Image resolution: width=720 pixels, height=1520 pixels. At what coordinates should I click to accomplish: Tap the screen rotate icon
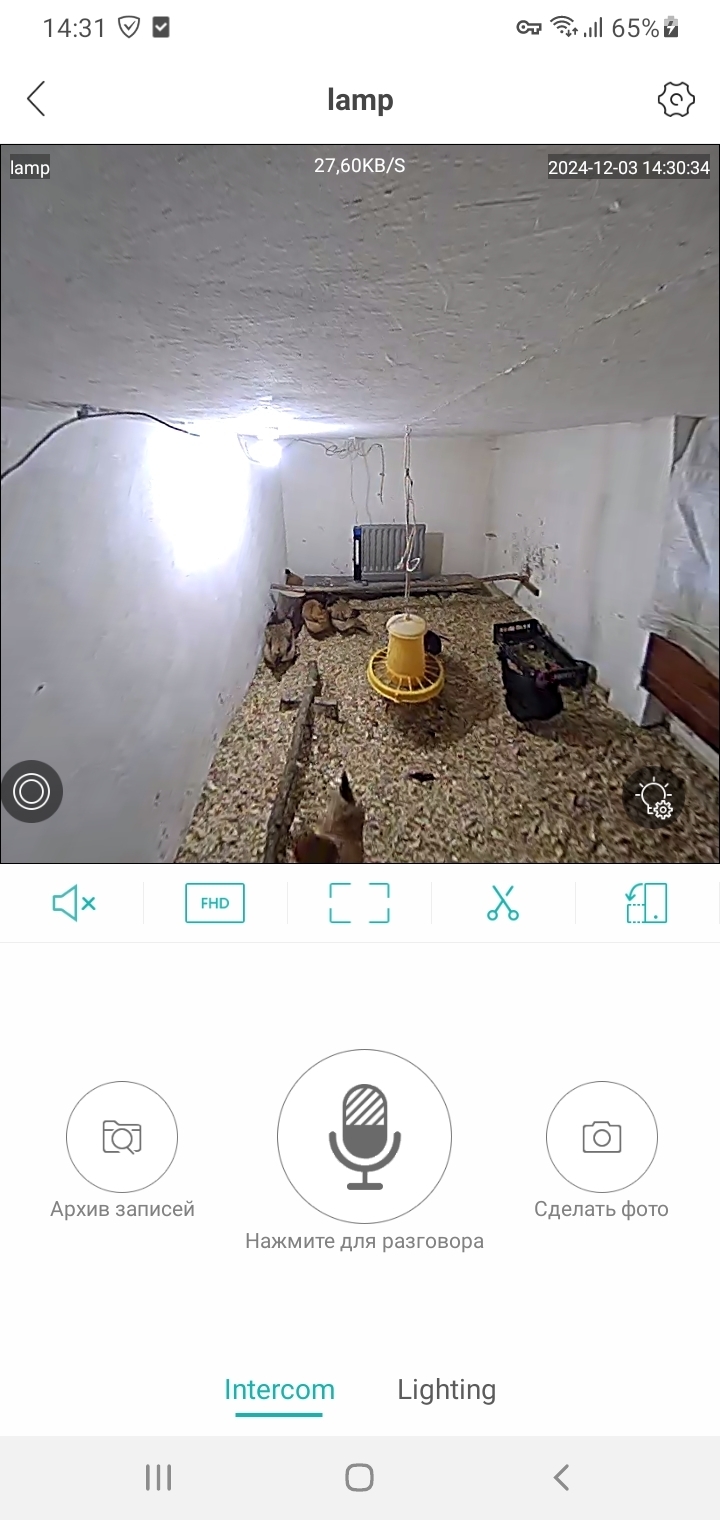646,903
